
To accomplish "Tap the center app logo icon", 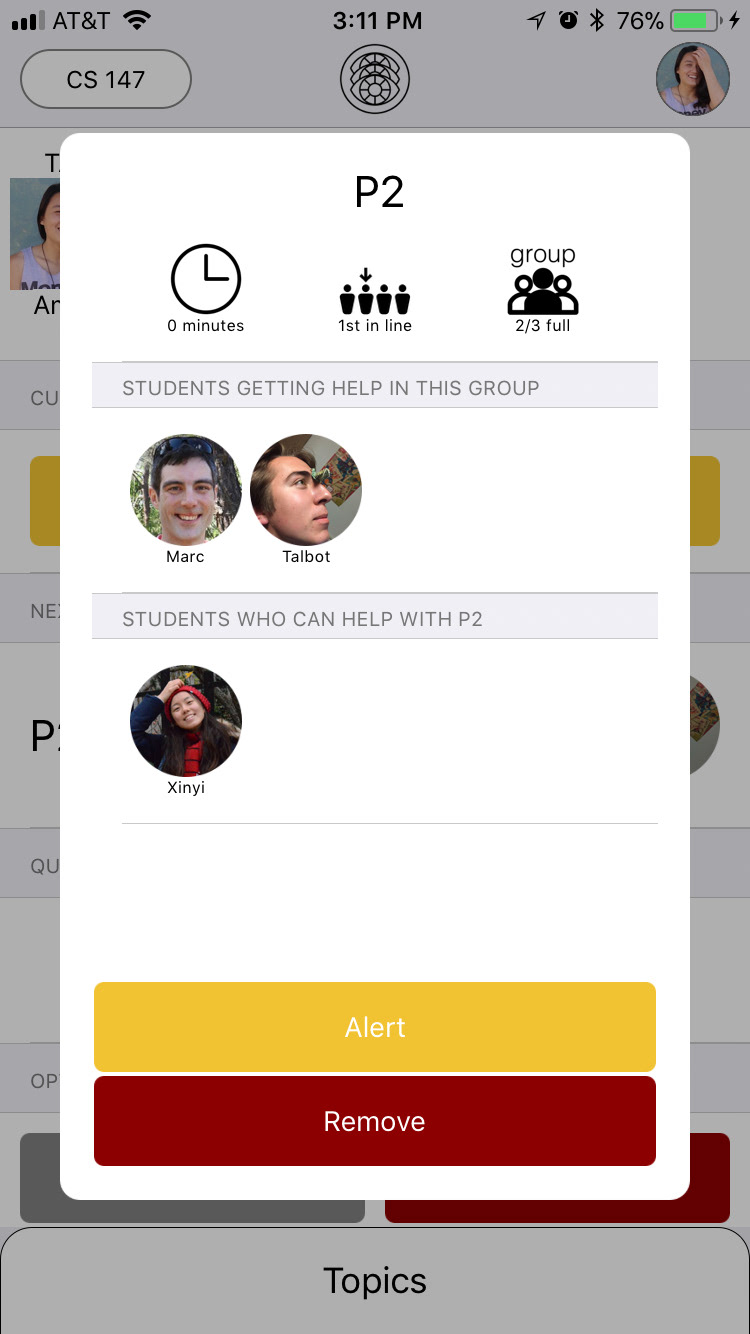I will (376, 79).
